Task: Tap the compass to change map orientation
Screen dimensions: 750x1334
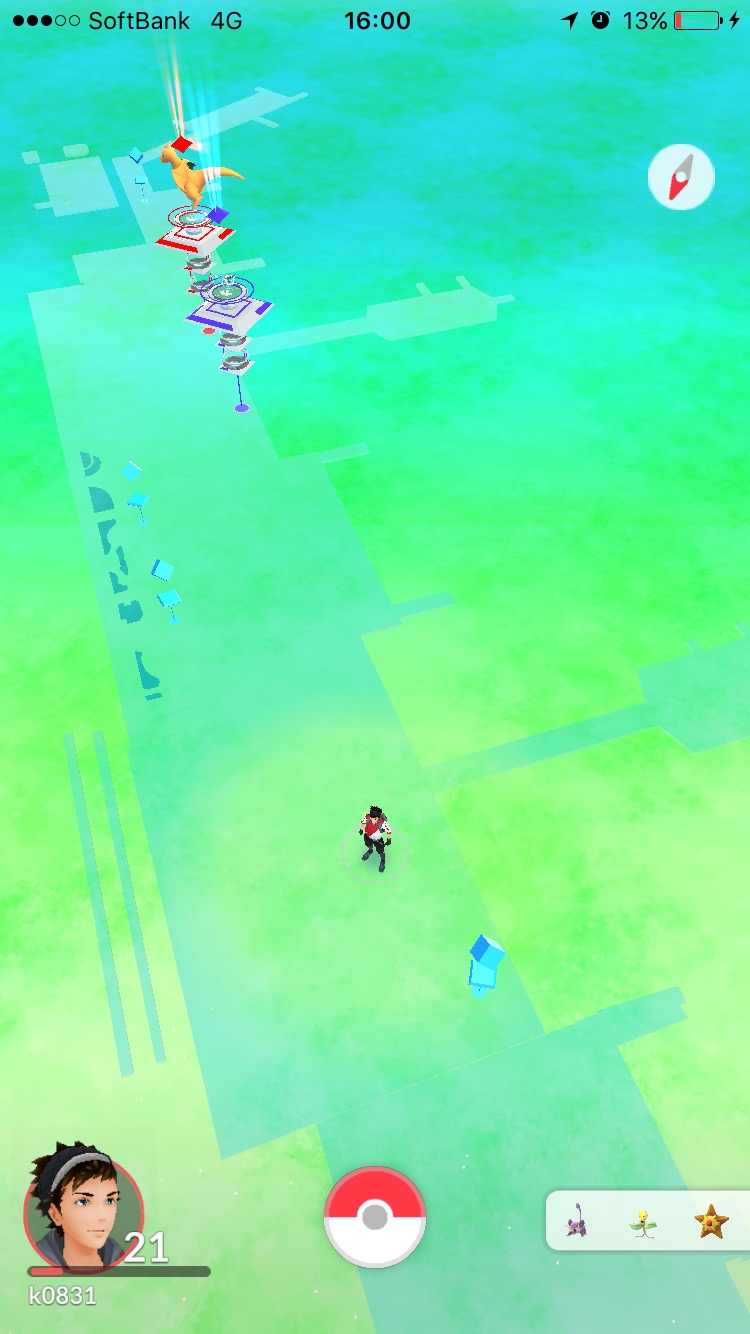Action: point(681,177)
